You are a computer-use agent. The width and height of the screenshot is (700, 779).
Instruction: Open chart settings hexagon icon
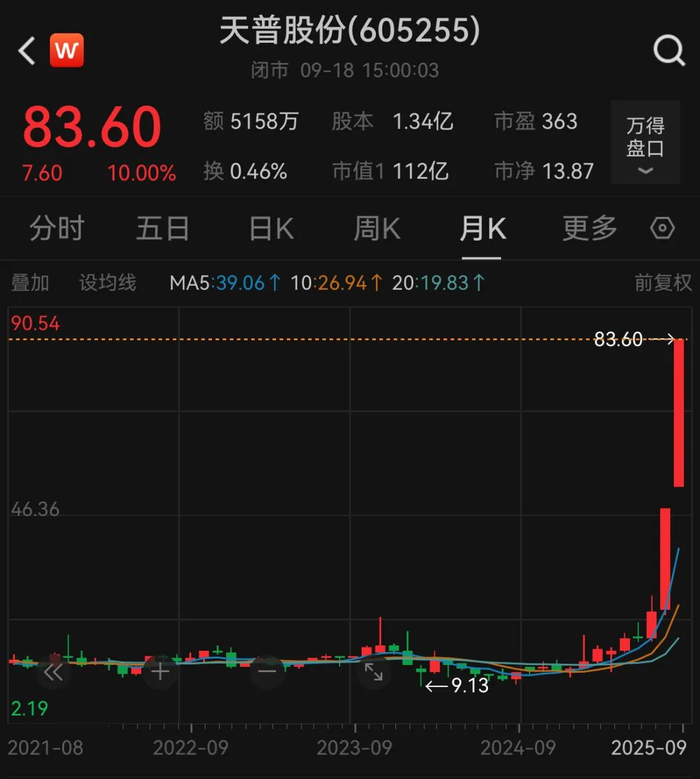pos(663,229)
